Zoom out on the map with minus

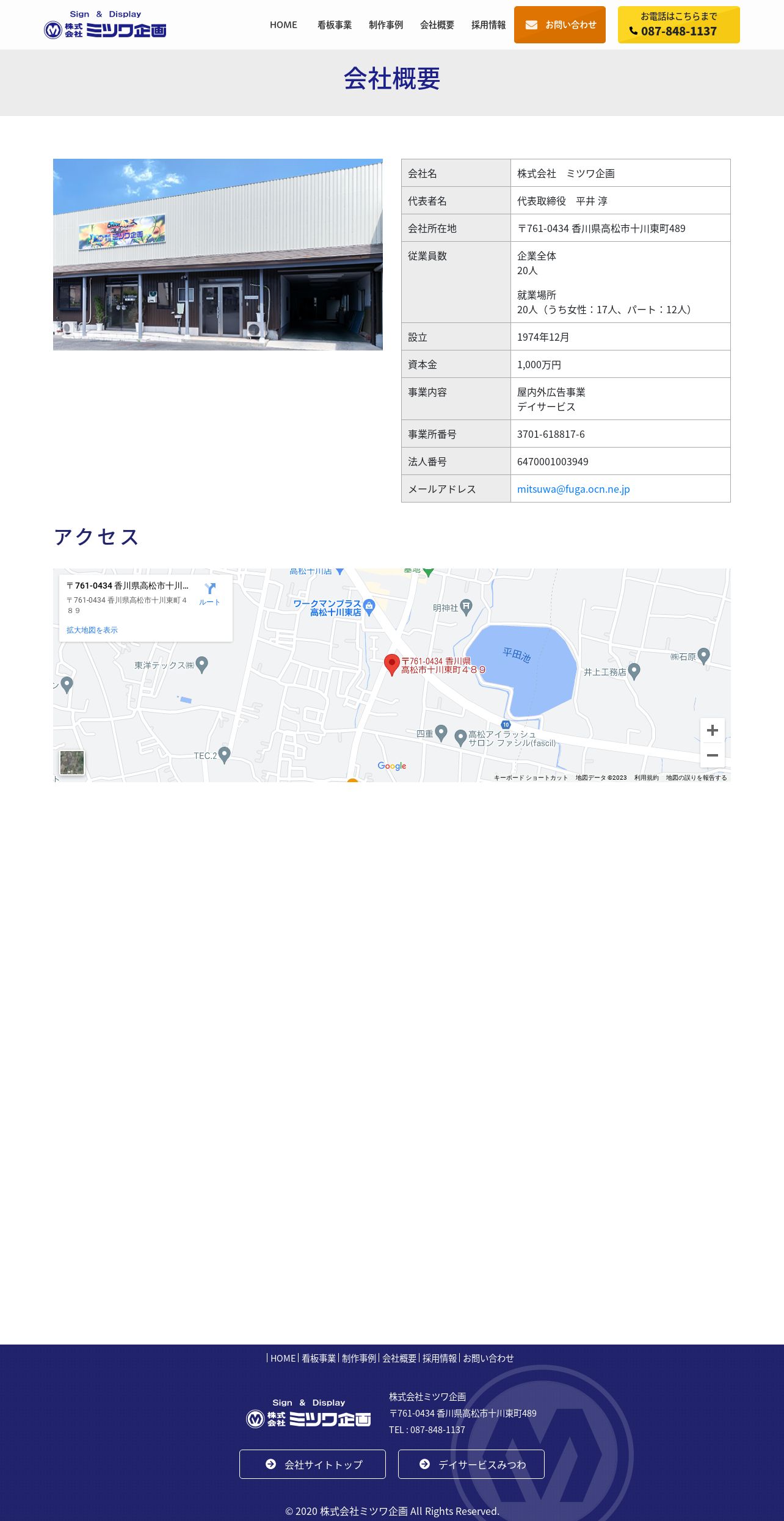[x=712, y=755]
